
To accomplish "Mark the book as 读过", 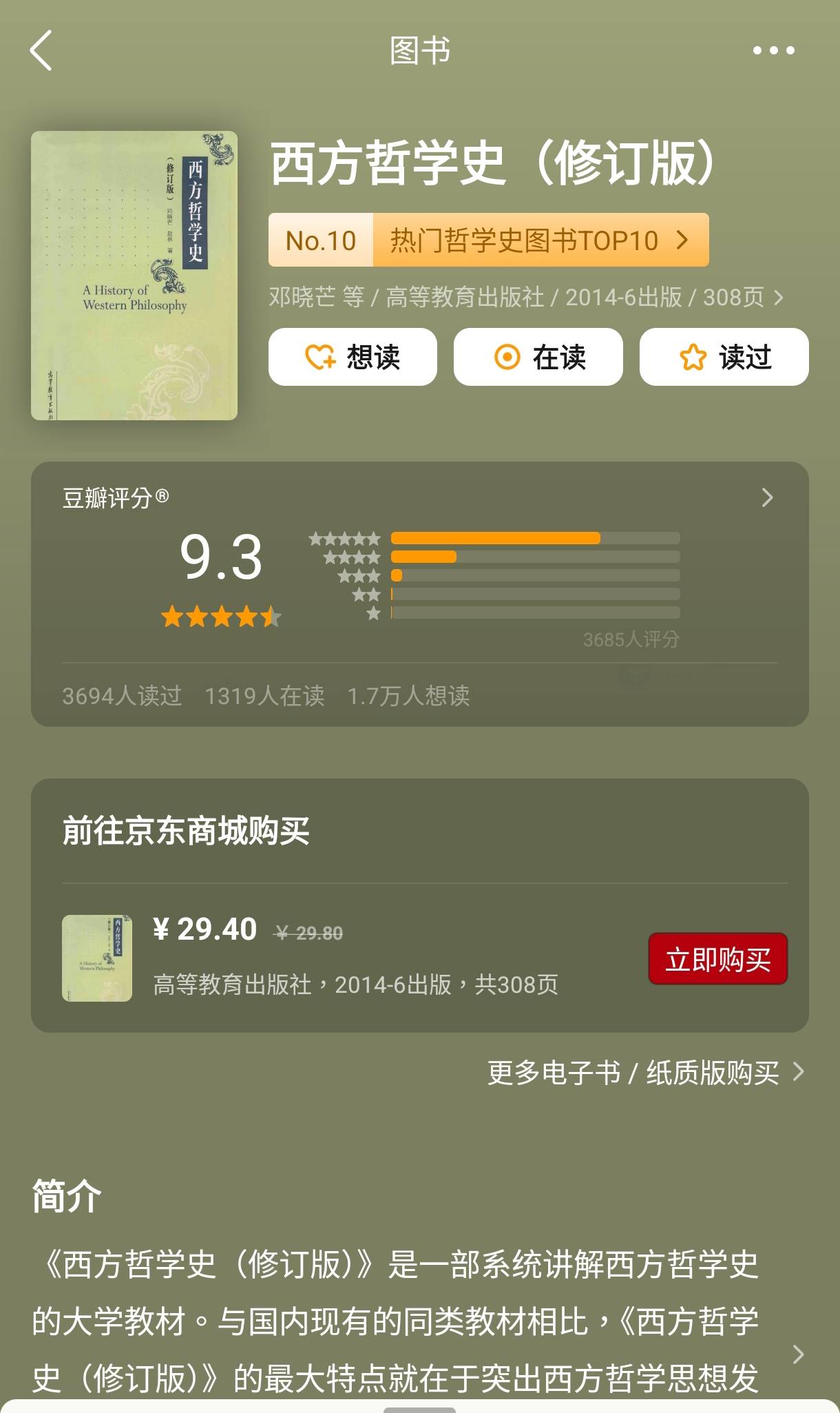I will pos(724,357).
